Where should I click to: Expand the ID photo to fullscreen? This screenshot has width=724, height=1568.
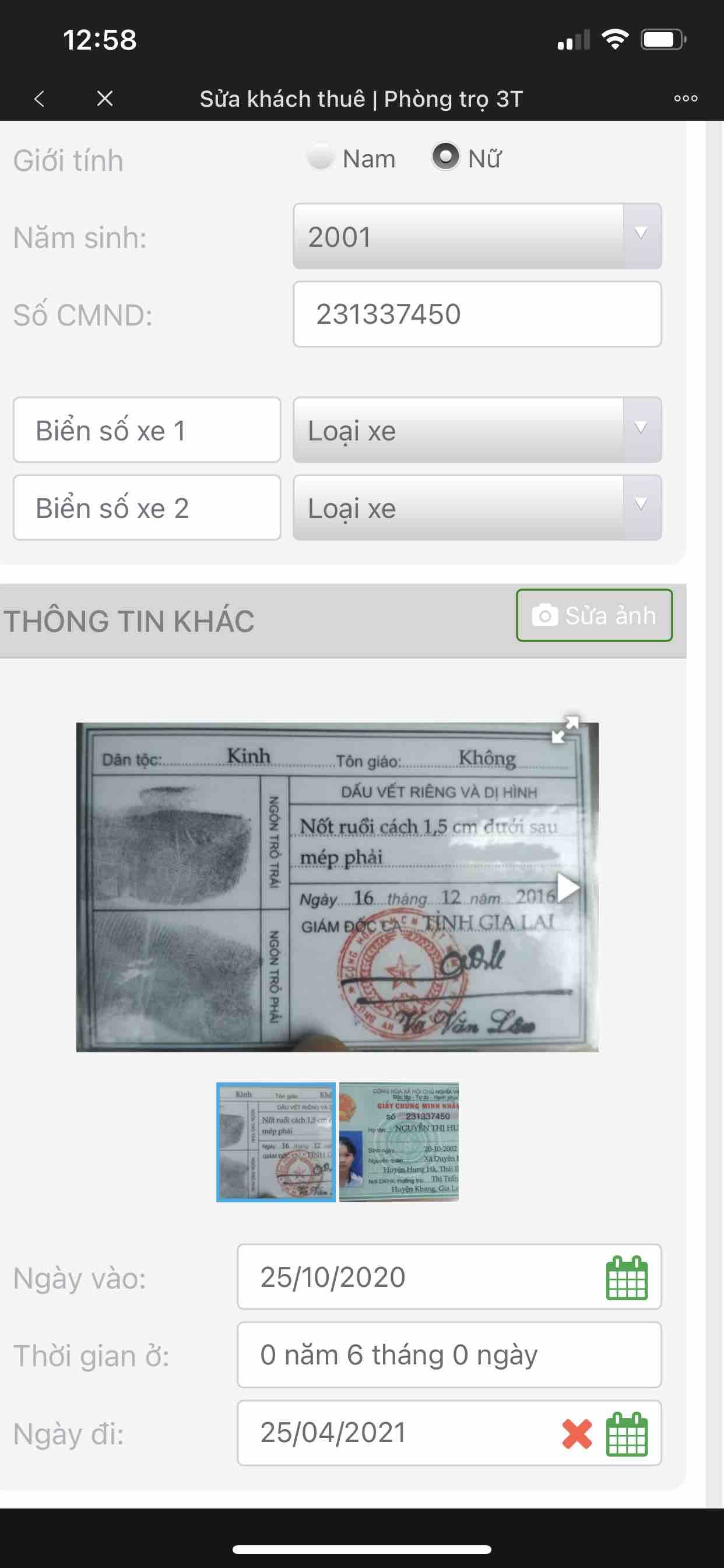[x=565, y=730]
